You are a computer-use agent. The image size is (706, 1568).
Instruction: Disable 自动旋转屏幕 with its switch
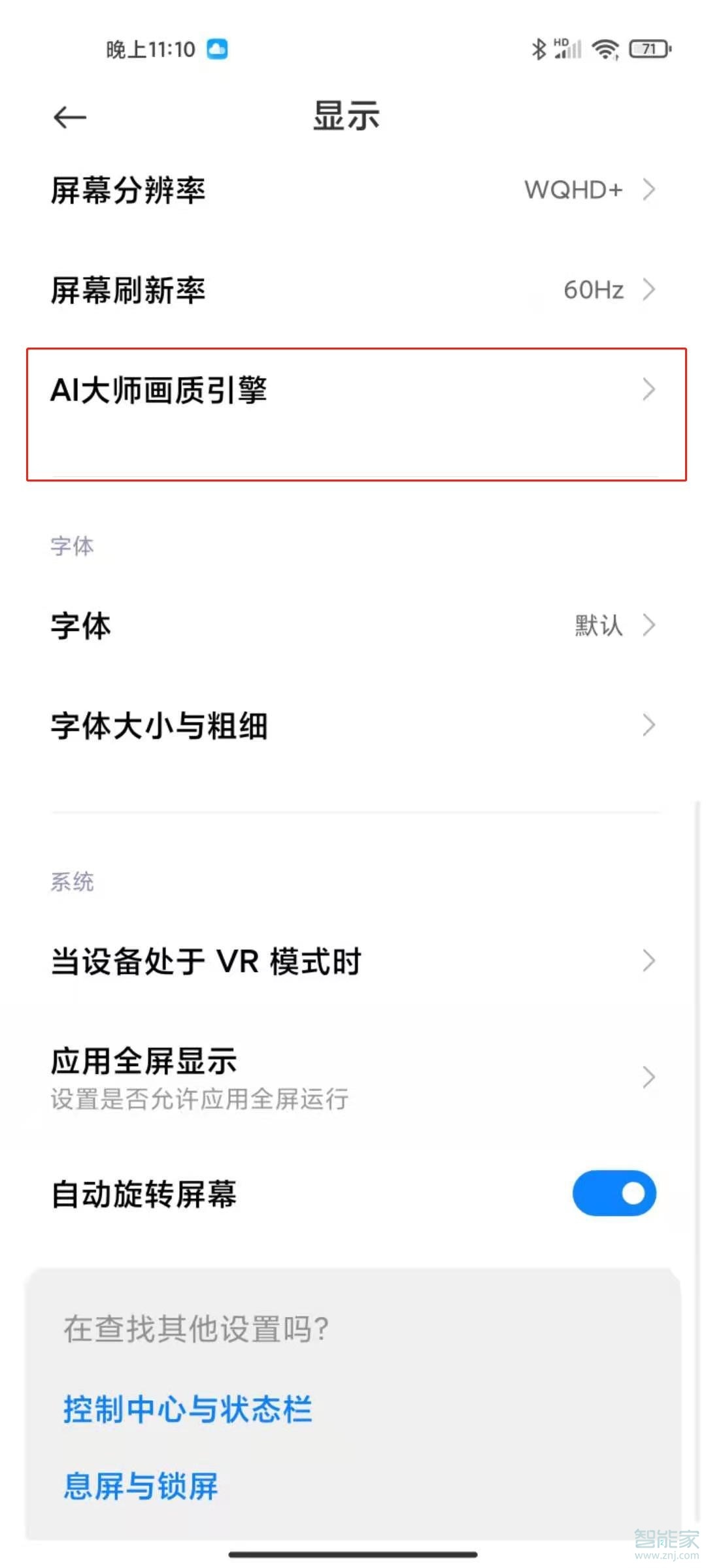pos(613,1192)
